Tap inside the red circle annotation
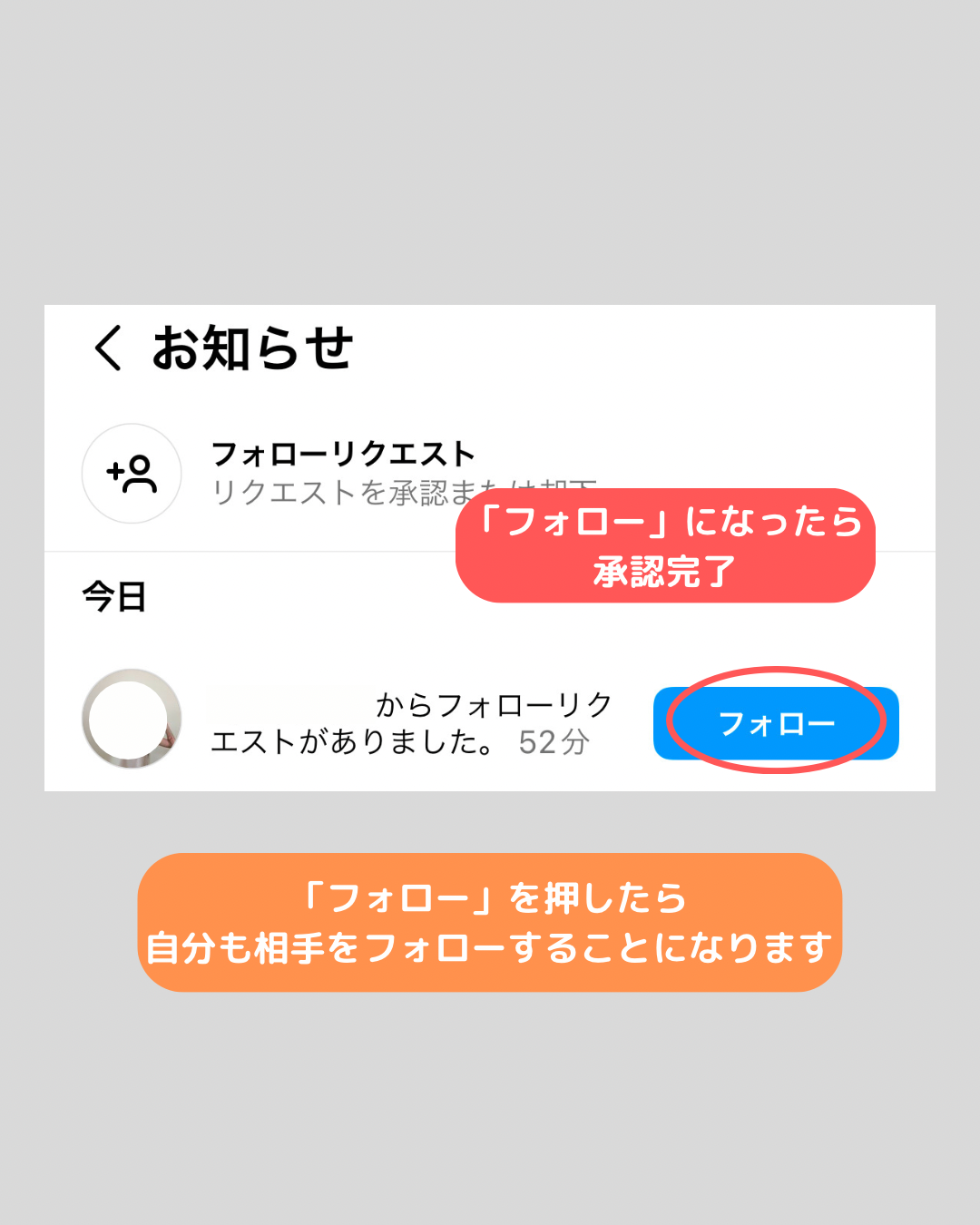980x1225 pixels. click(776, 723)
